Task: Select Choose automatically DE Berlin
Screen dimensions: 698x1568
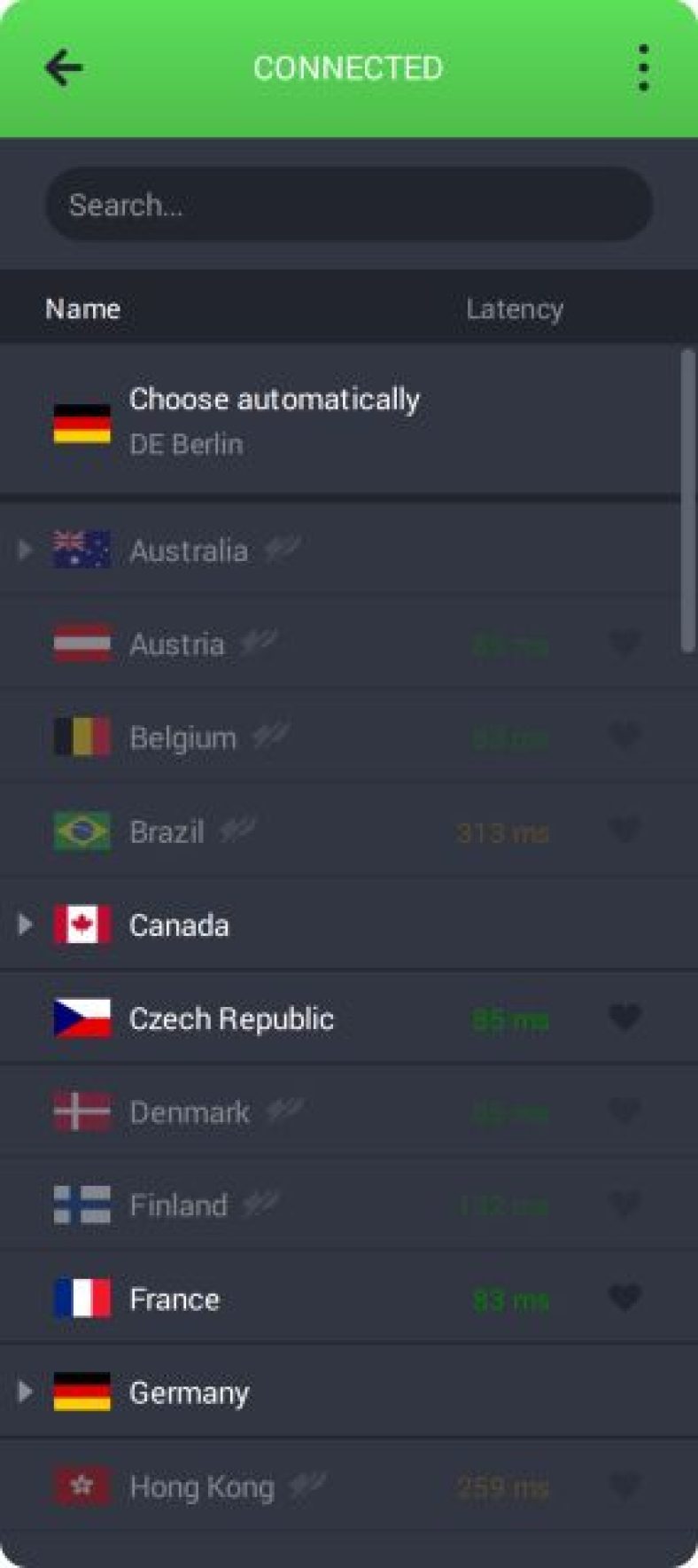Action: click(x=275, y=421)
